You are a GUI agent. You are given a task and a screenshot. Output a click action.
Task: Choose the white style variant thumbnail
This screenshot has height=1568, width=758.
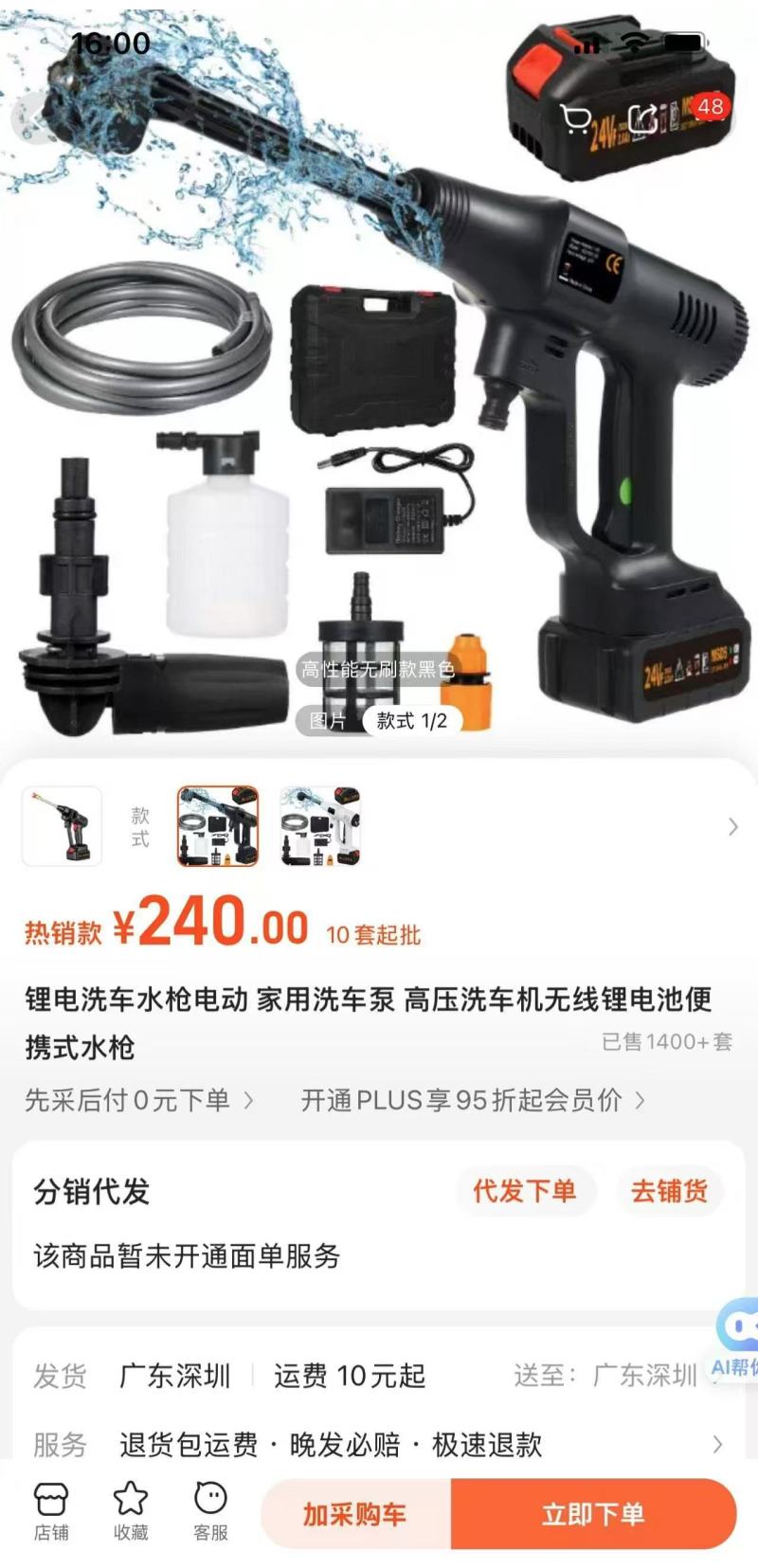320,827
